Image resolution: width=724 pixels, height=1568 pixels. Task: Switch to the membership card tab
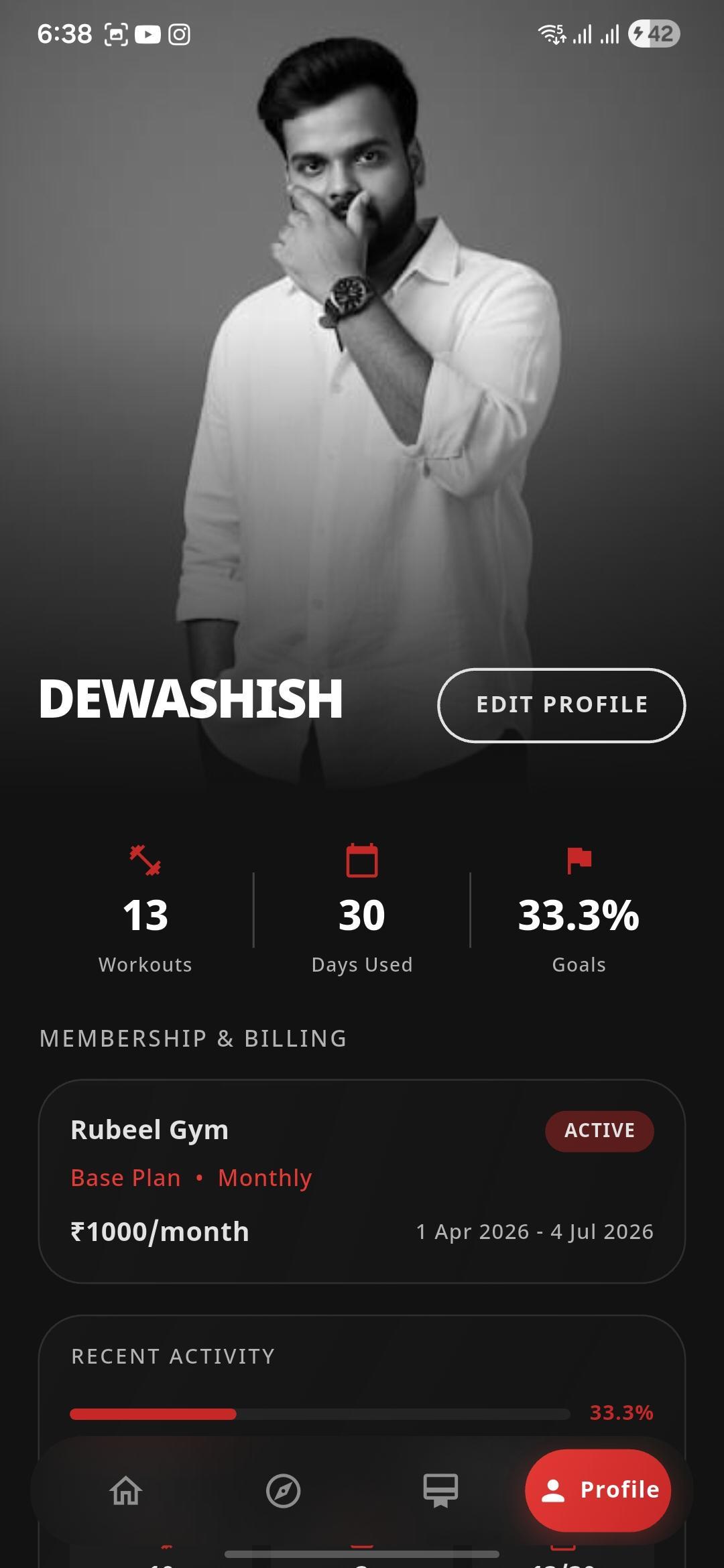[440, 1491]
